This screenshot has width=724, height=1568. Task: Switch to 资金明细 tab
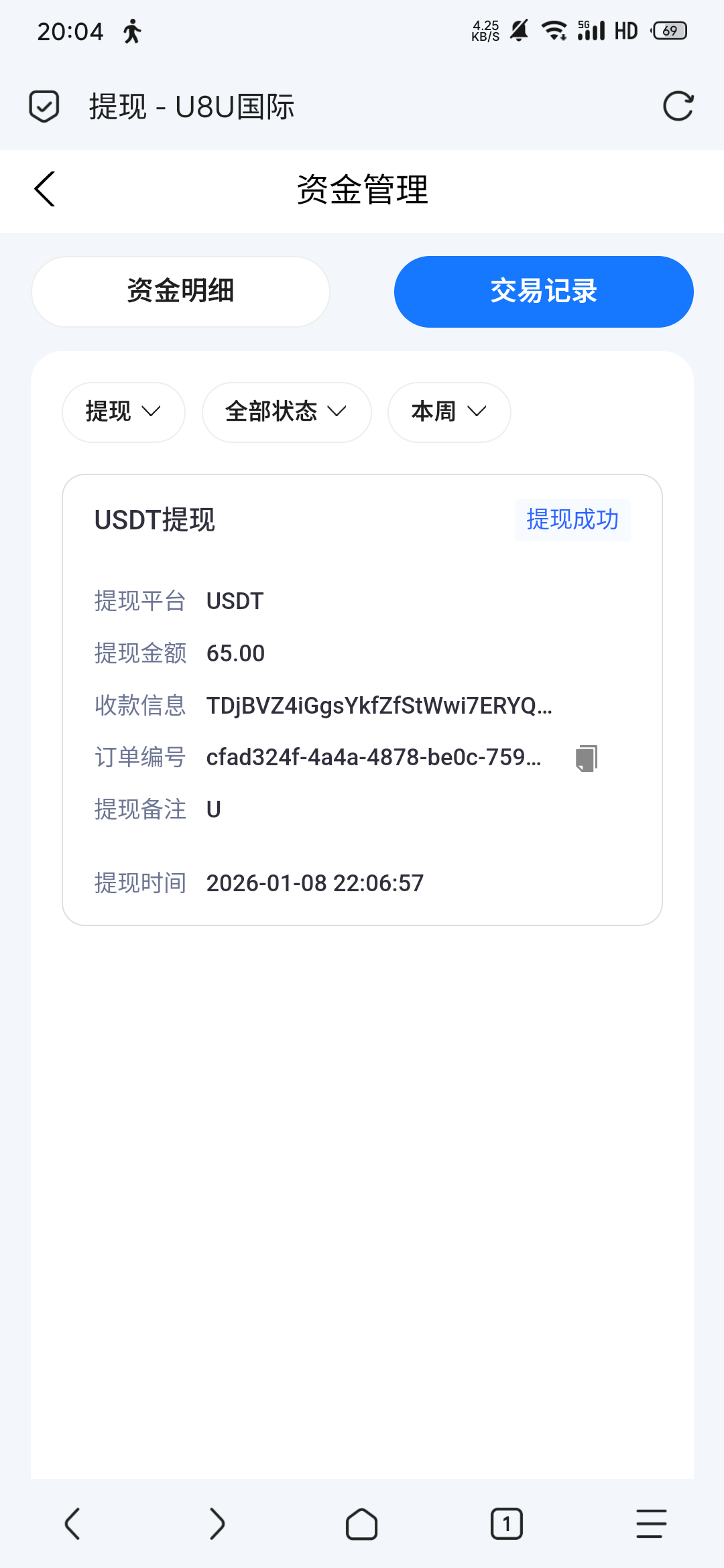point(180,291)
